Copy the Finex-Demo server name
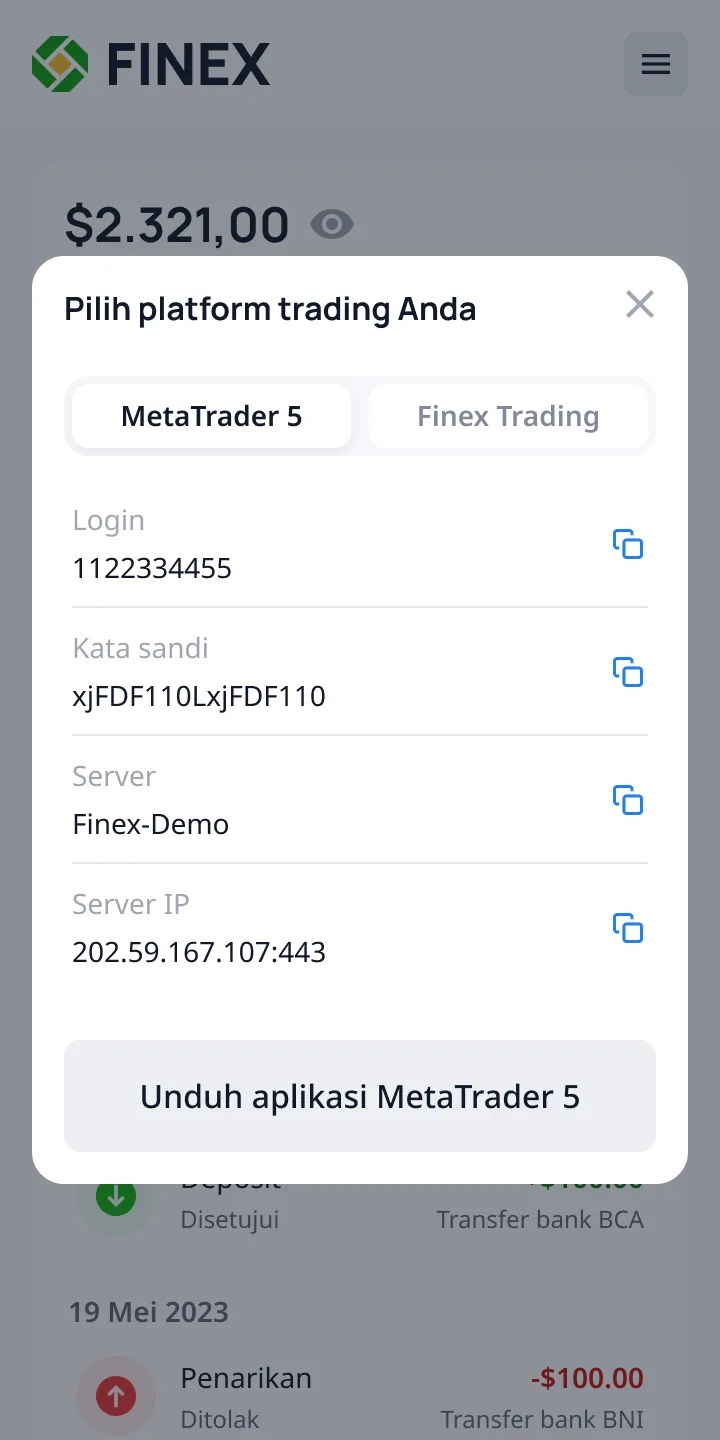The height and width of the screenshot is (1440, 720). coord(628,800)
